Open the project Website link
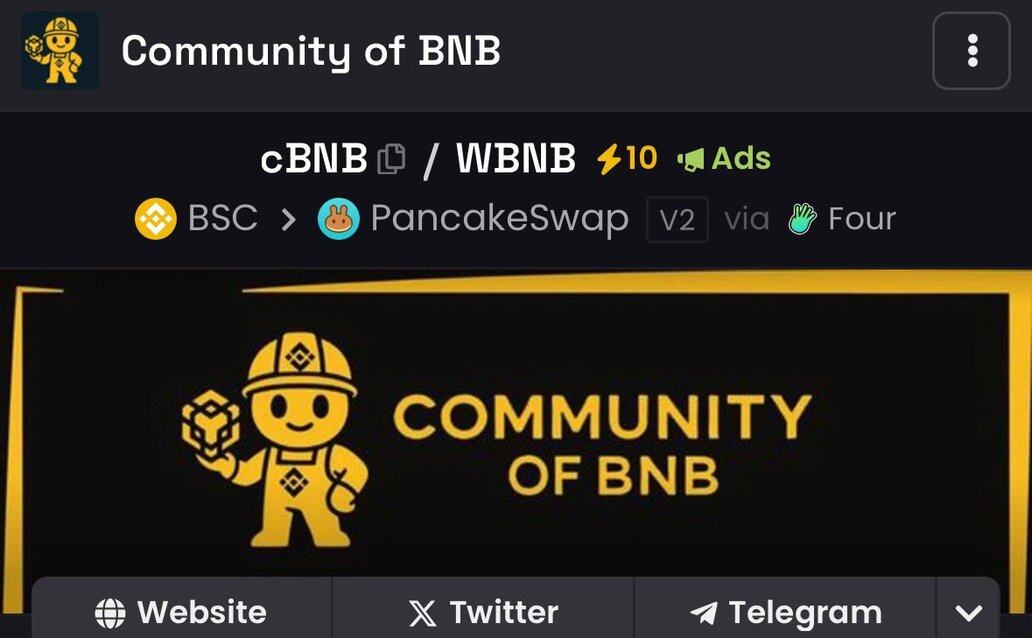Image resolution: width=1032 pixels, height=638 pixels. pos(181,611)
